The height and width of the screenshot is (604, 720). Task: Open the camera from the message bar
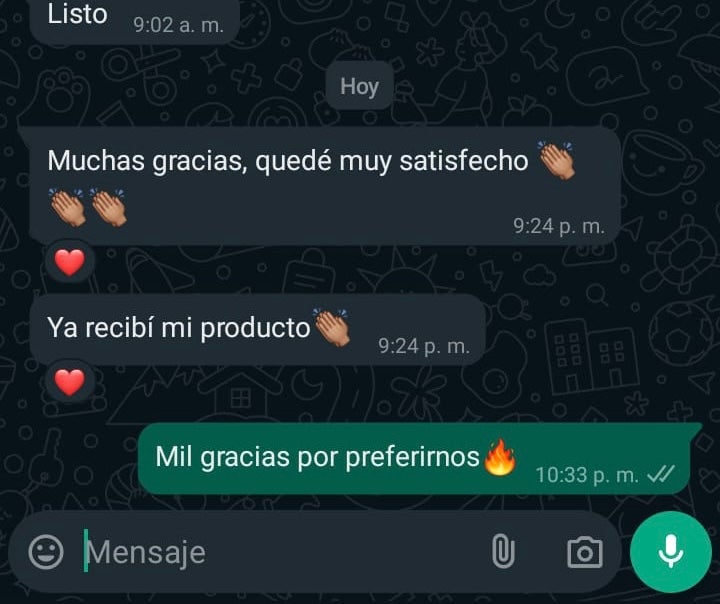584,551
